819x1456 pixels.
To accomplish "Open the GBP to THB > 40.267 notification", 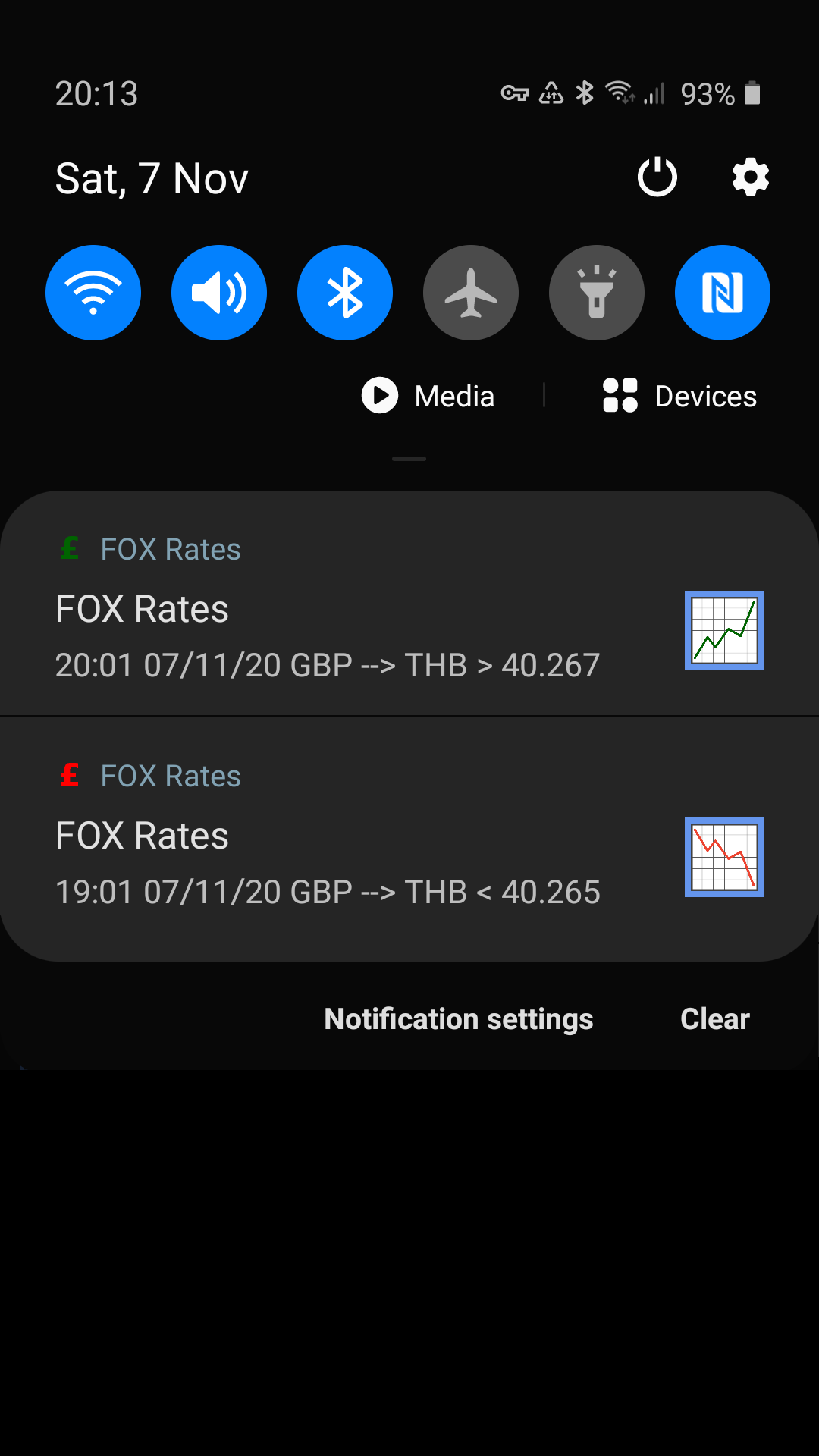I will (x=328, y=637).
